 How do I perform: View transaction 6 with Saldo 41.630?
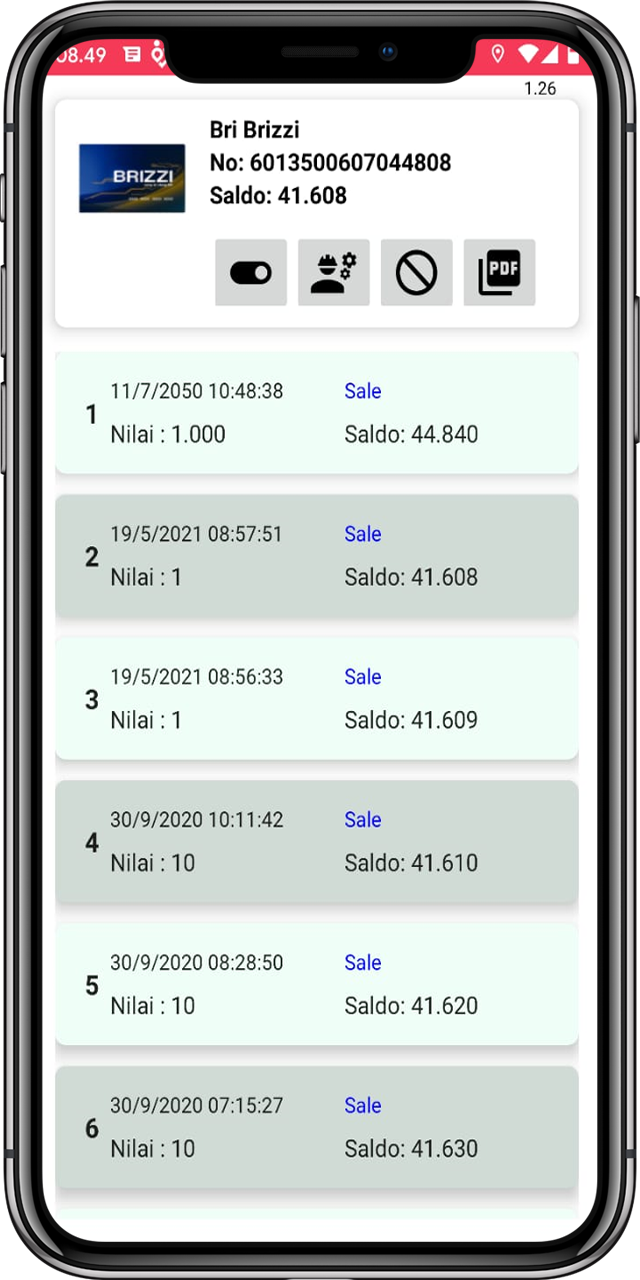tap(316, 1128)
